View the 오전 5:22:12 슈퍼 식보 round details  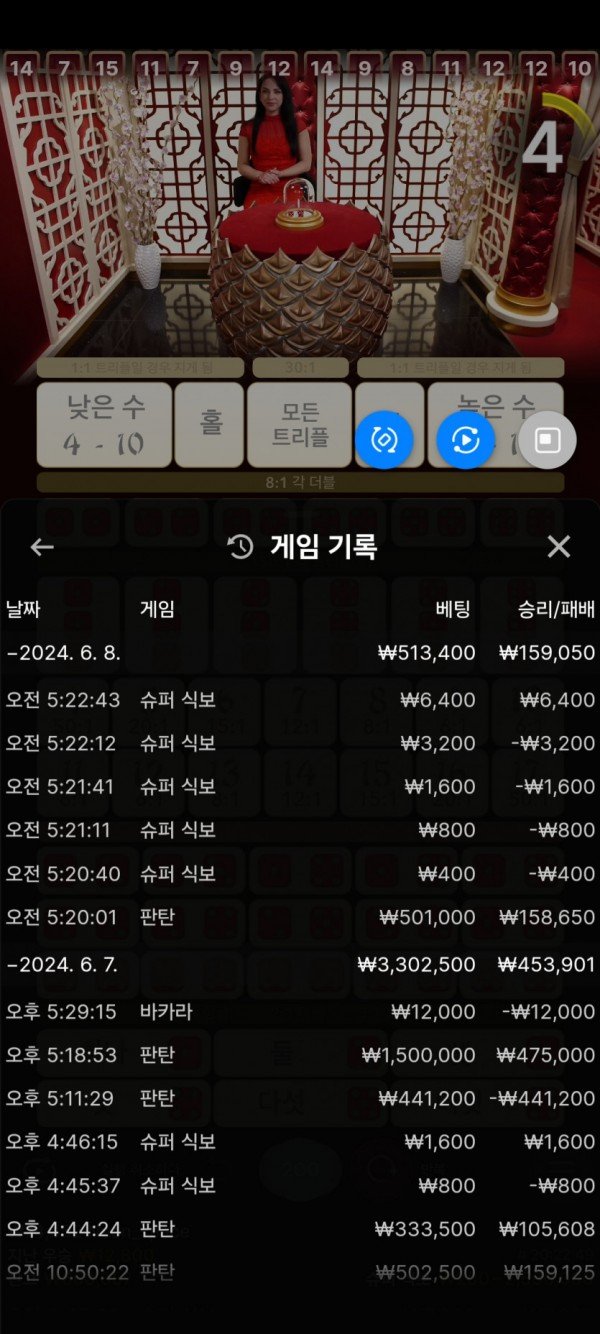pos(300,744)
